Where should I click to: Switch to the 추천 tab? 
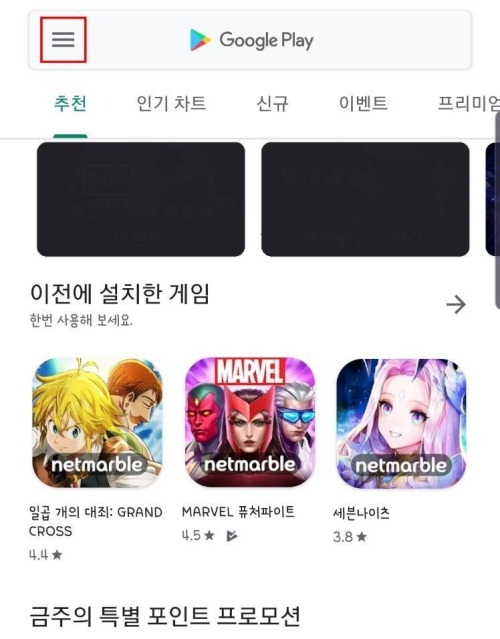(70, 104)
